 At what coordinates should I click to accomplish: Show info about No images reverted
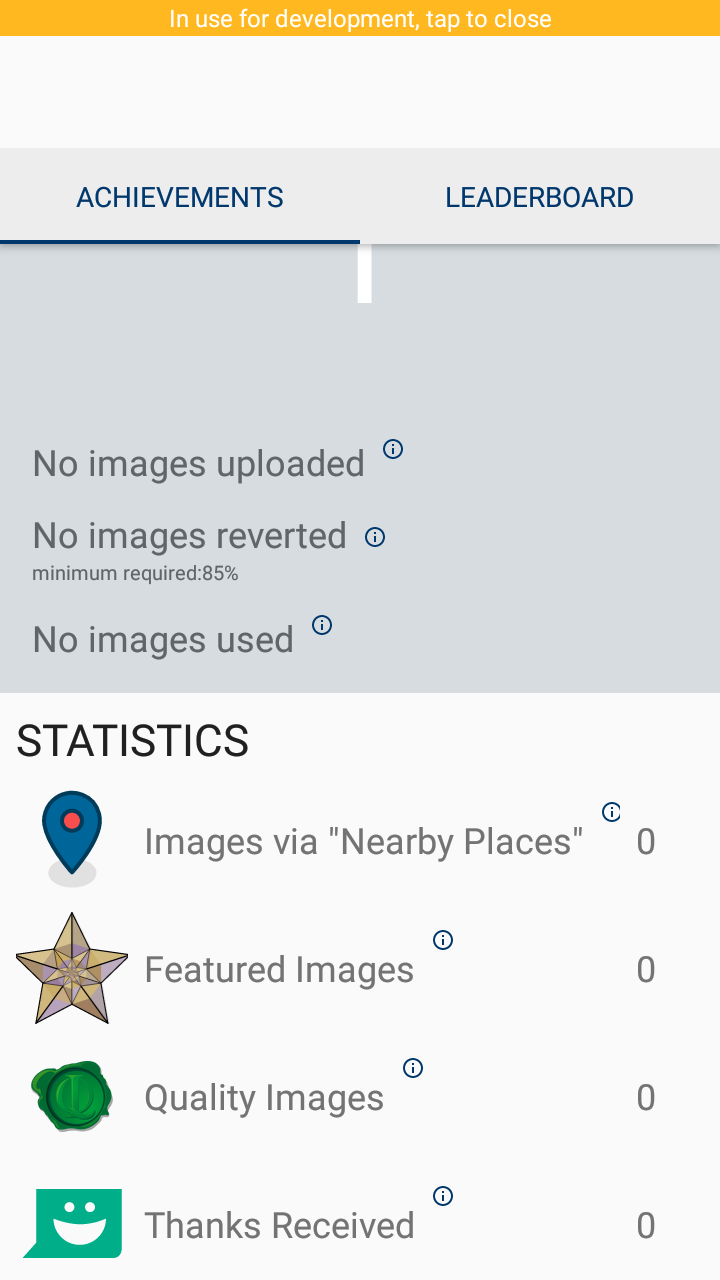[x=375, y=537]
